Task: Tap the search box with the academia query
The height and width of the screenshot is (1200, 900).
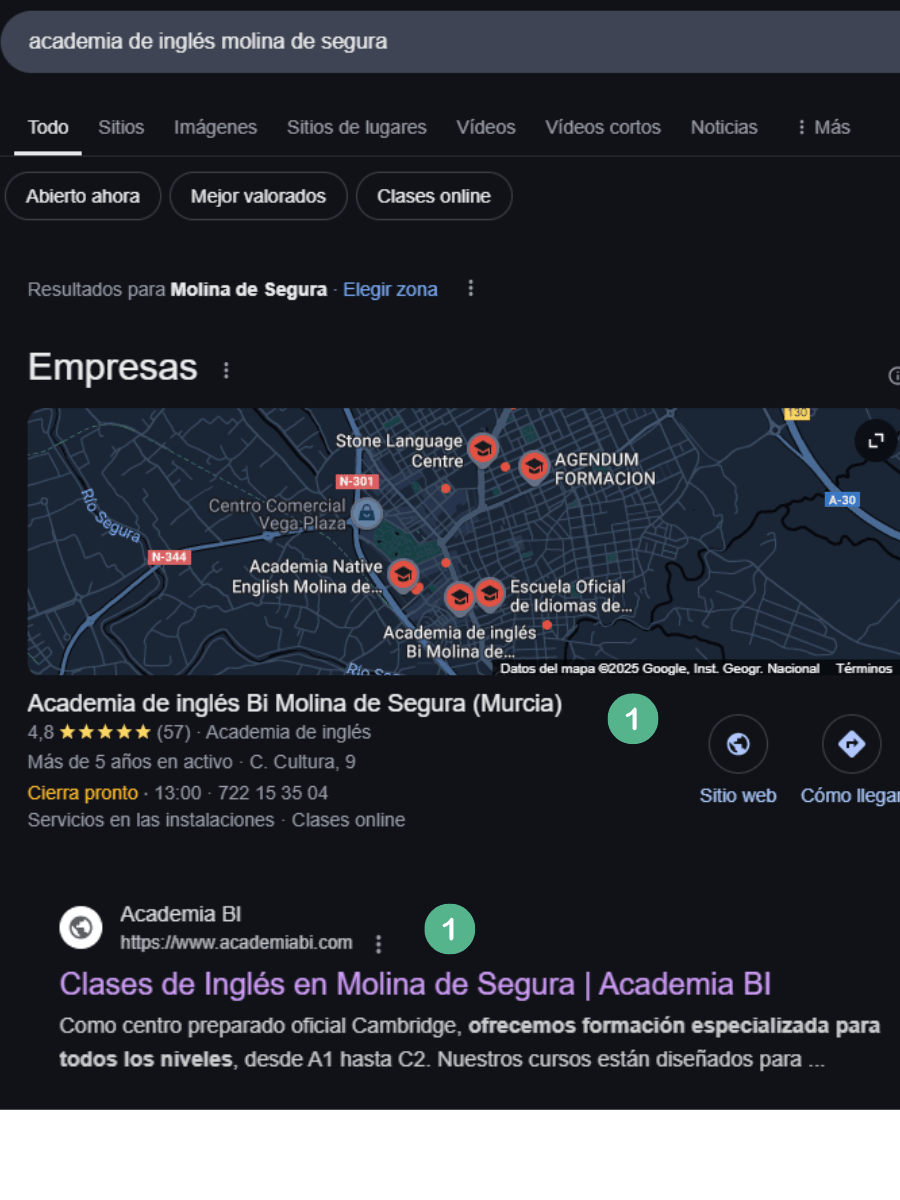Action: [x=400, y=42]
